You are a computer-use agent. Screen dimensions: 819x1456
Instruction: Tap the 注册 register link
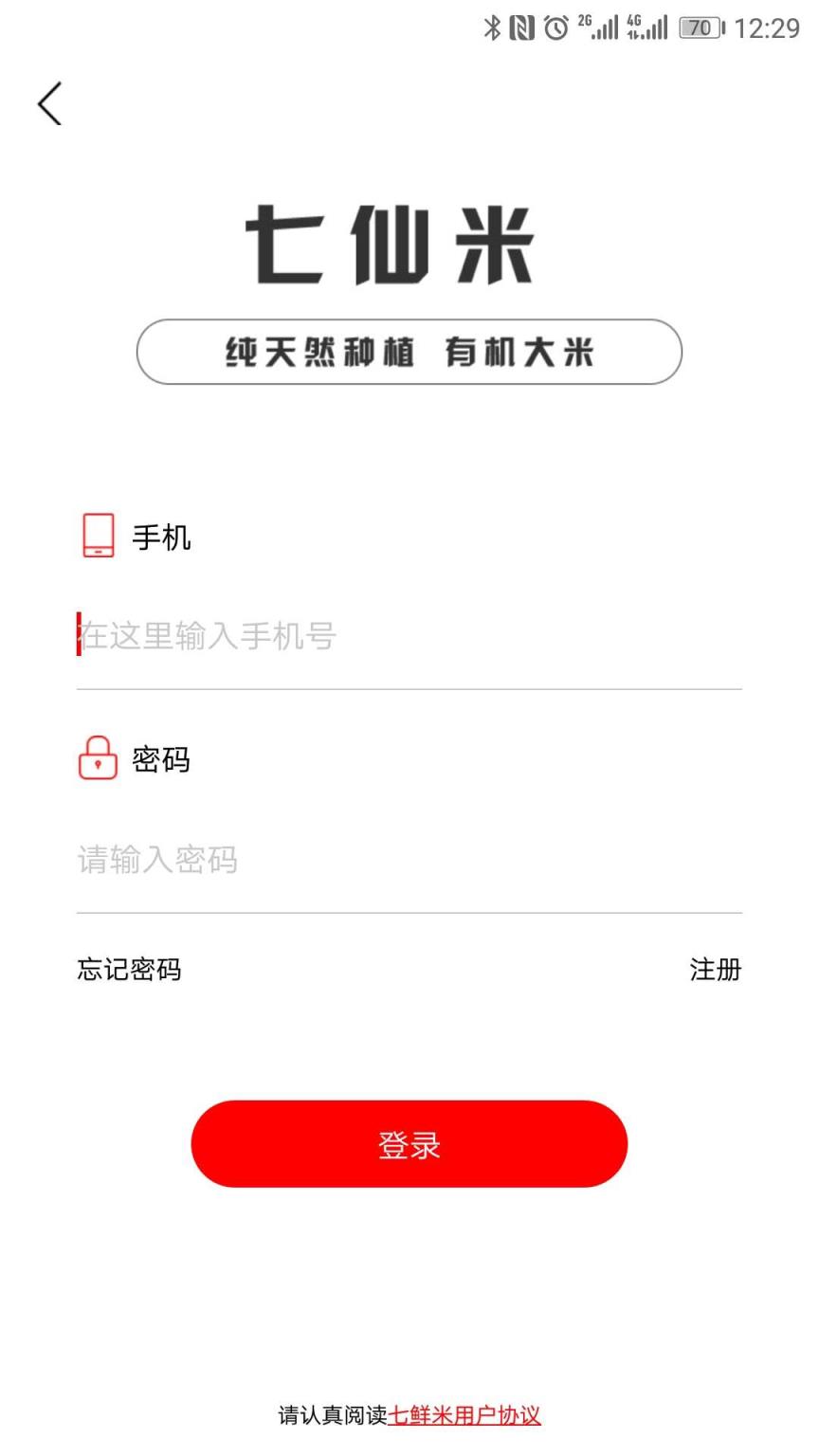tap(717, 970)
